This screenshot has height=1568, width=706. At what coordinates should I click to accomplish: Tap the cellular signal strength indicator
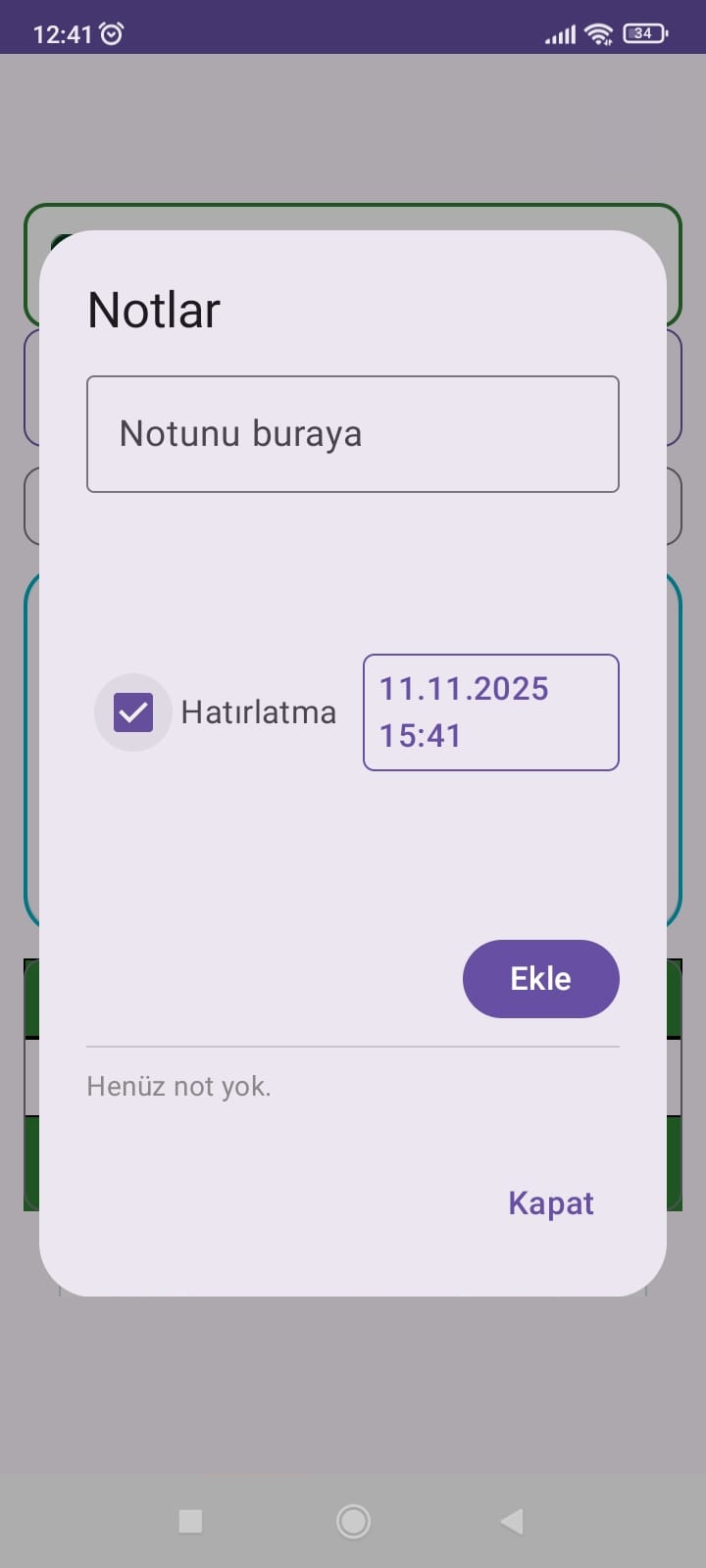(559, 32)
